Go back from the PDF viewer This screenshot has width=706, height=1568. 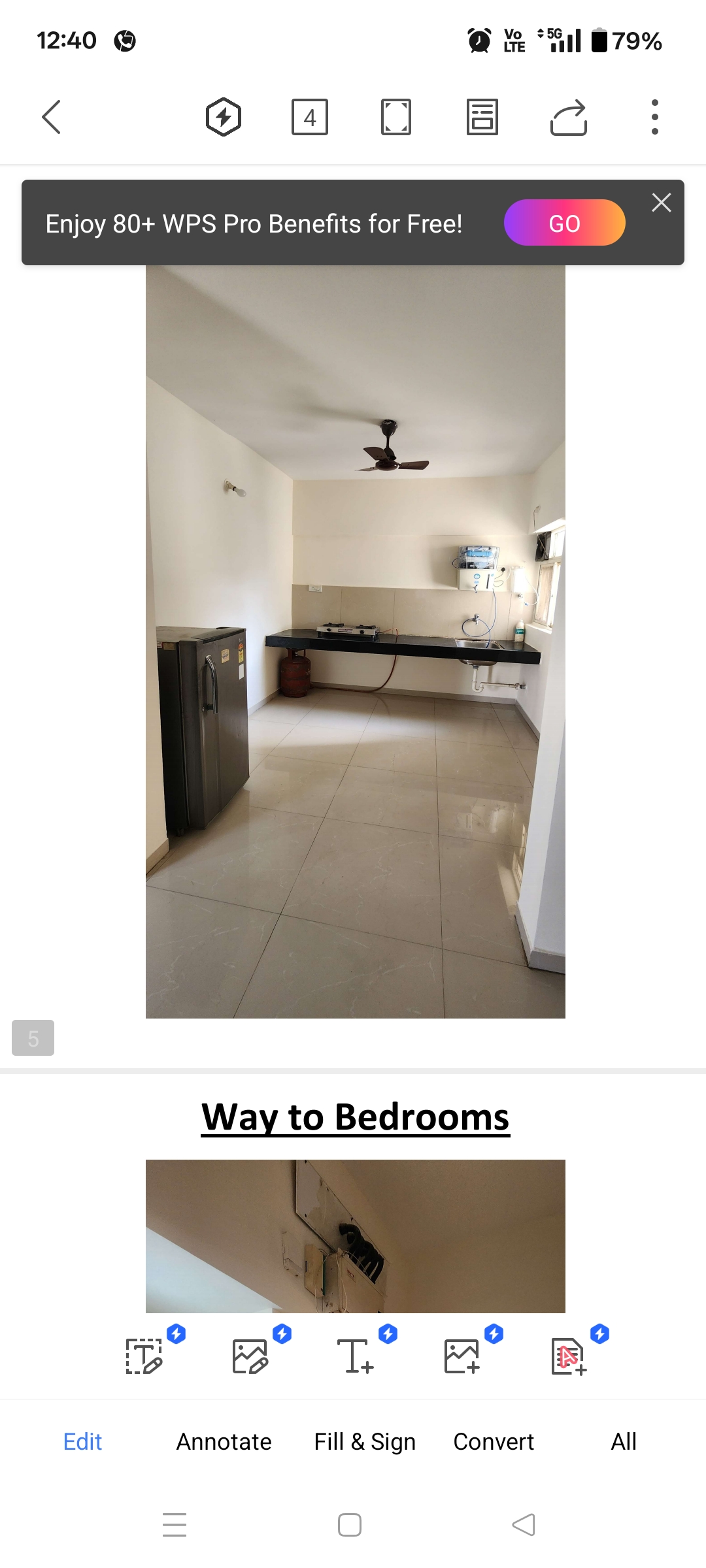coord(51,118)
